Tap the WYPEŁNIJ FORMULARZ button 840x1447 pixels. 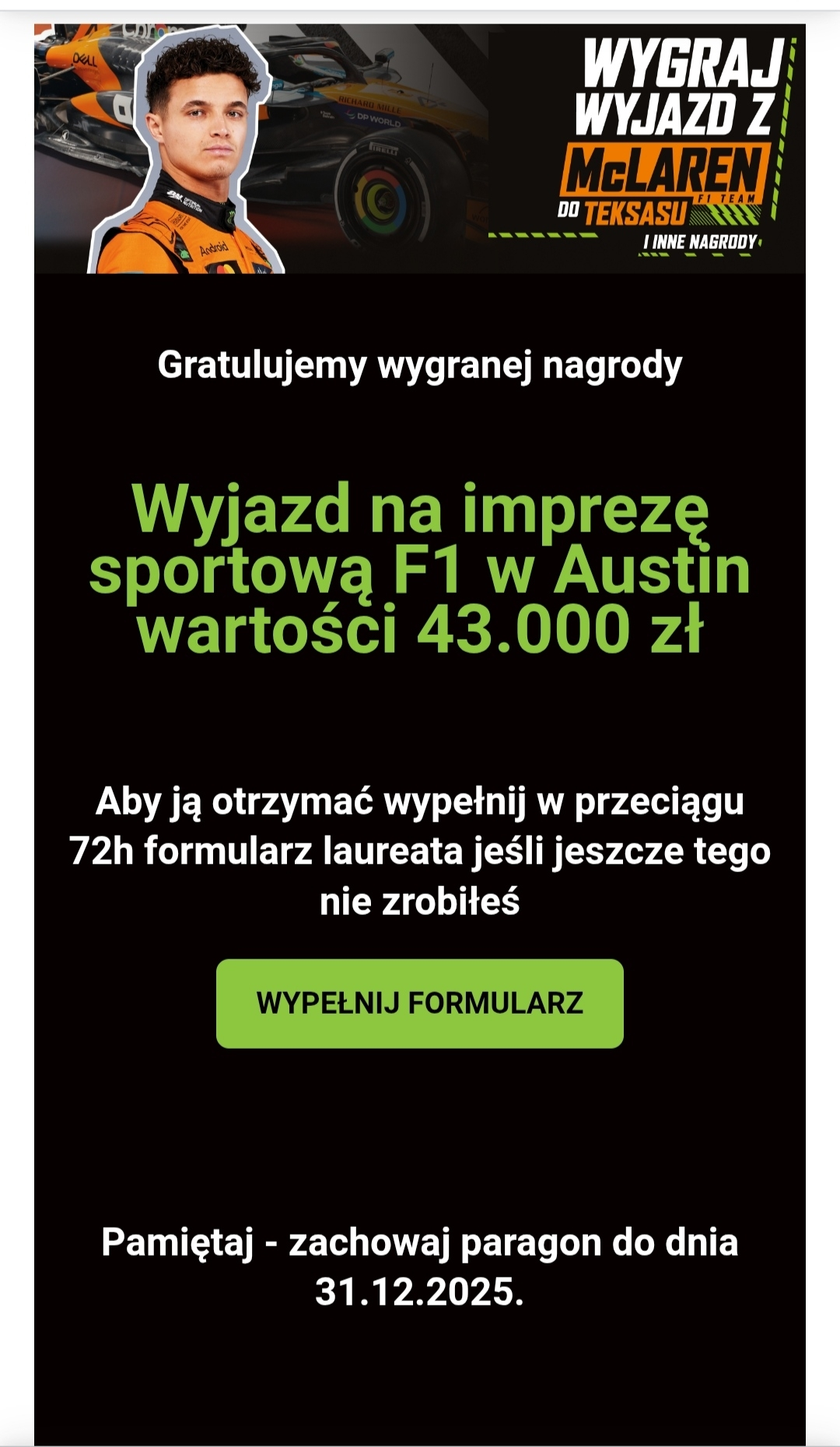[419, 1003]
